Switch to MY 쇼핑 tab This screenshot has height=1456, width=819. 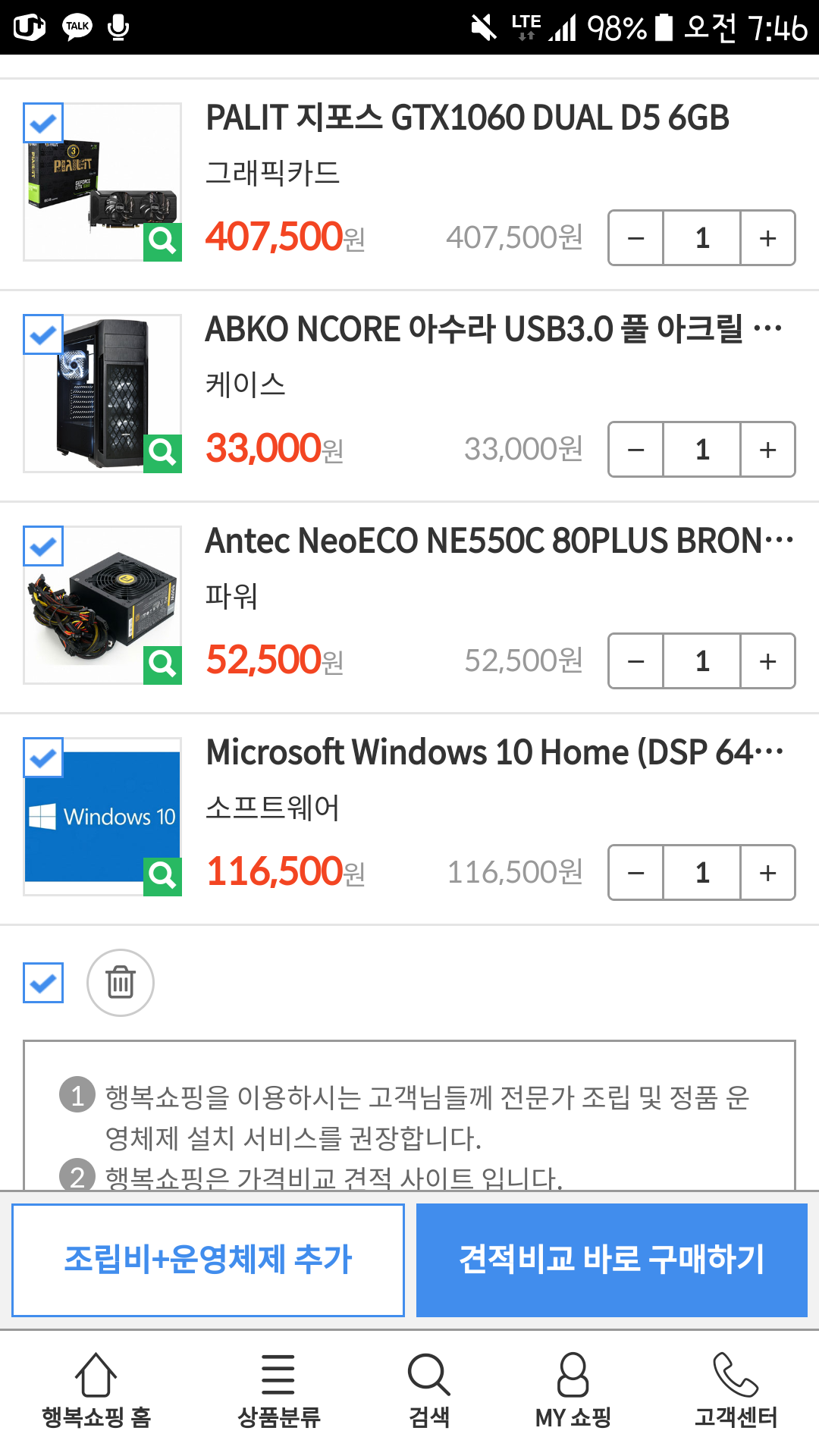tap(573, 1392)
